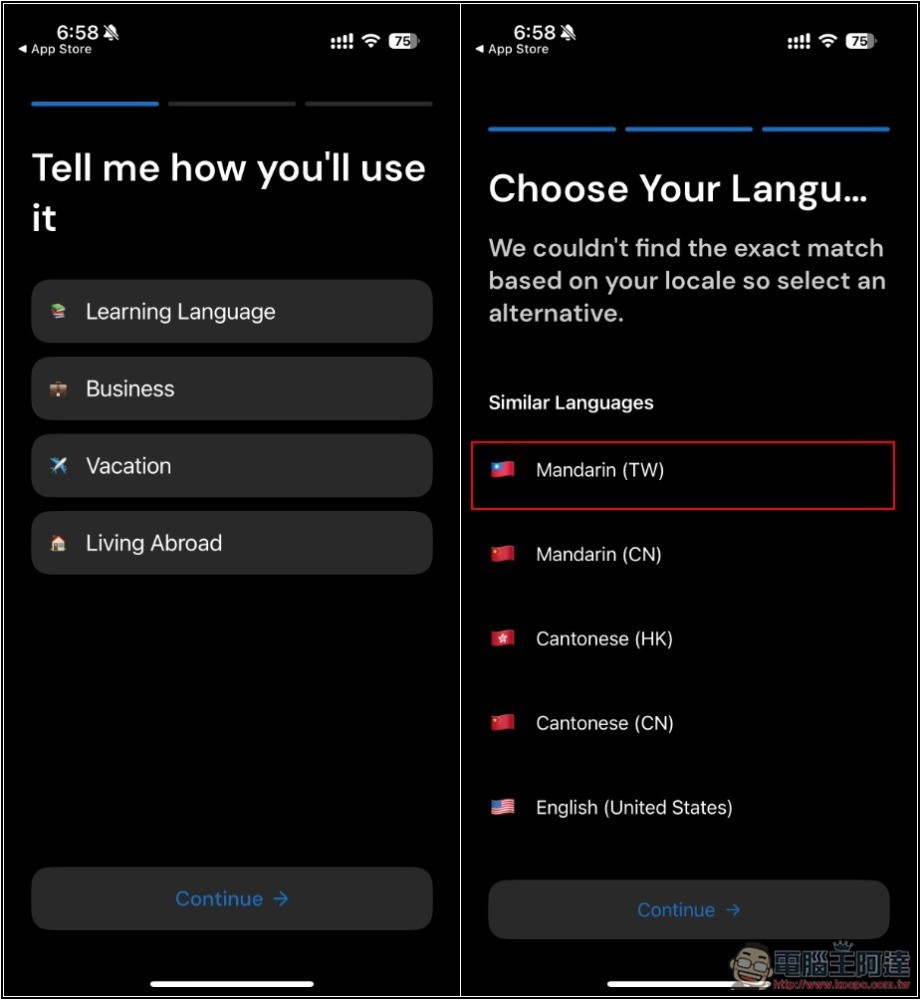Tap Continue on Choose Your Language screen
Screen dimensions: 921x1000
point(688,910)
